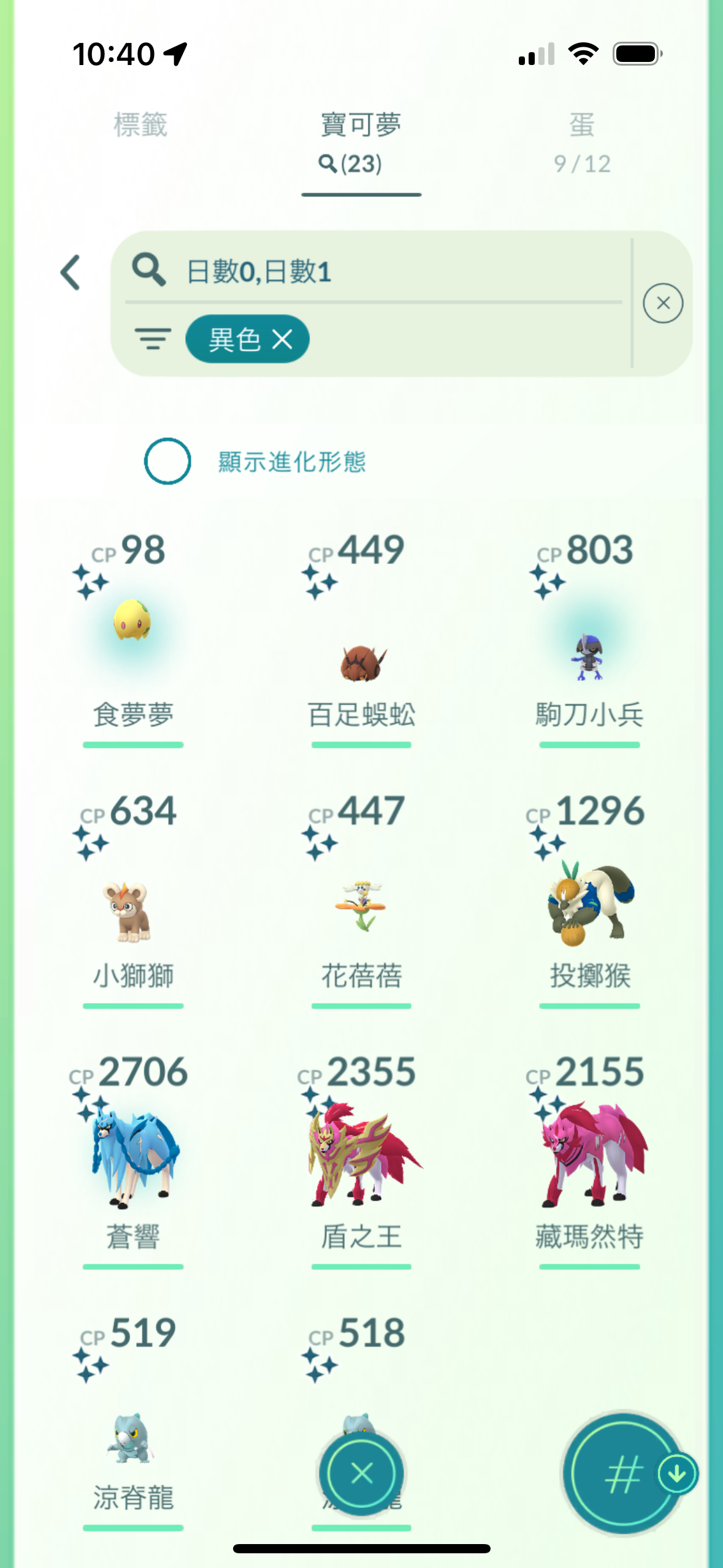The width and height of the screenshot is (723, 1568).
Task: Go back with the left arrow
Action: (x=71, y=272)
